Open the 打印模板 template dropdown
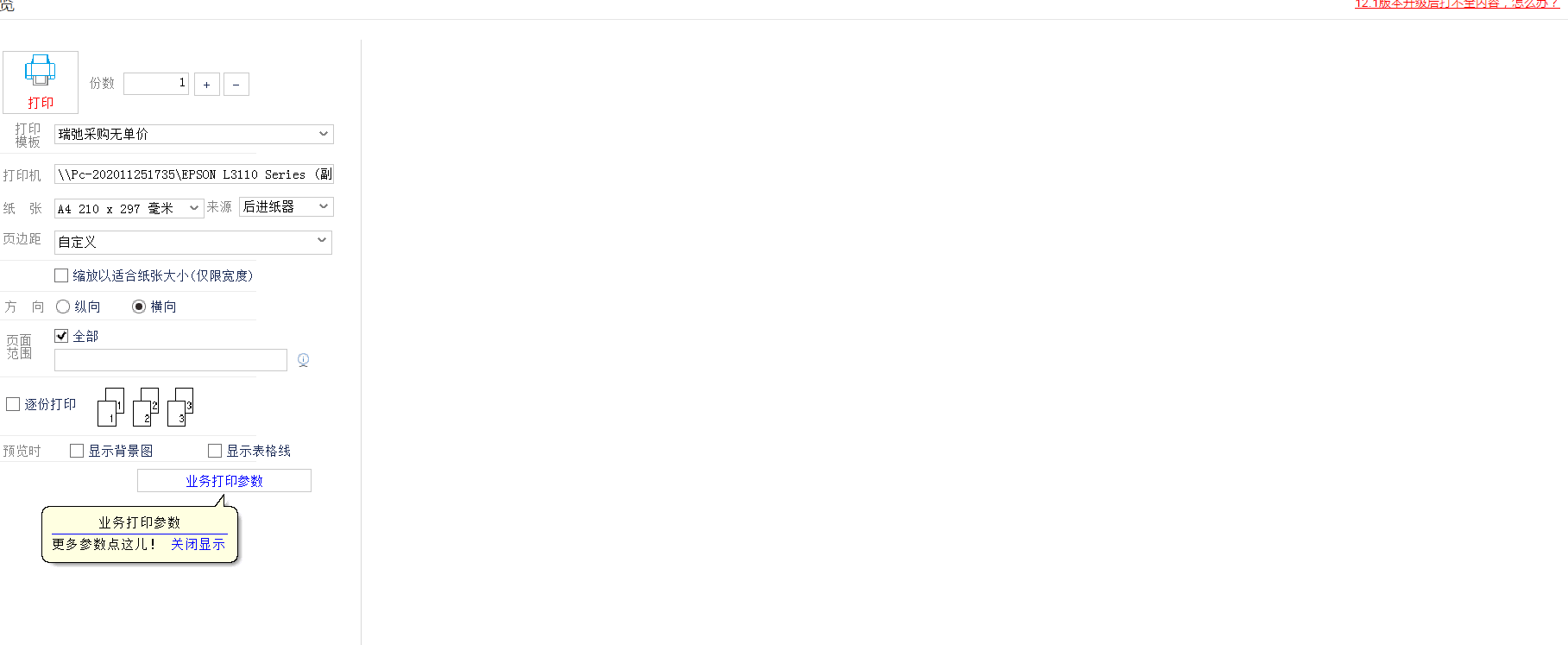The width and height of the screenshot is (1568, 645). (x=193, y=134)
